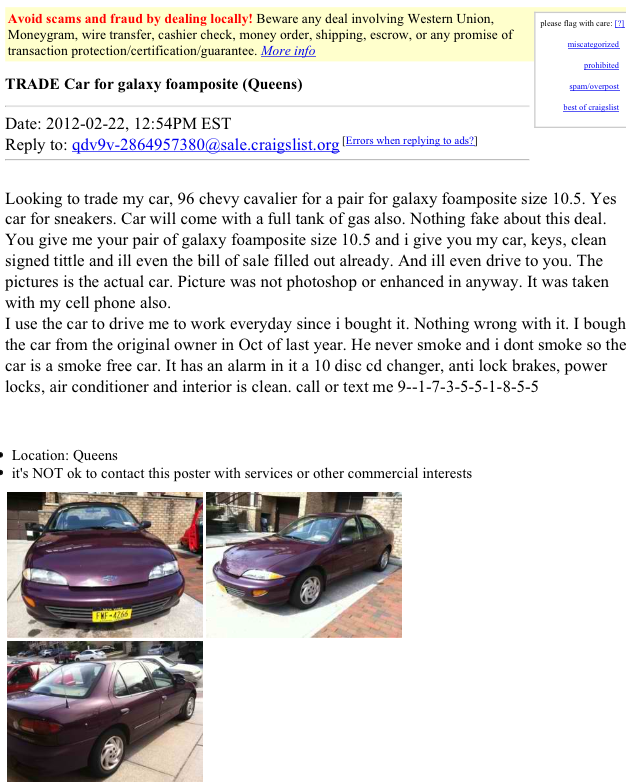Open the 'More info' scam warning link
Viewport: 626px width, 782px height.
288,51
